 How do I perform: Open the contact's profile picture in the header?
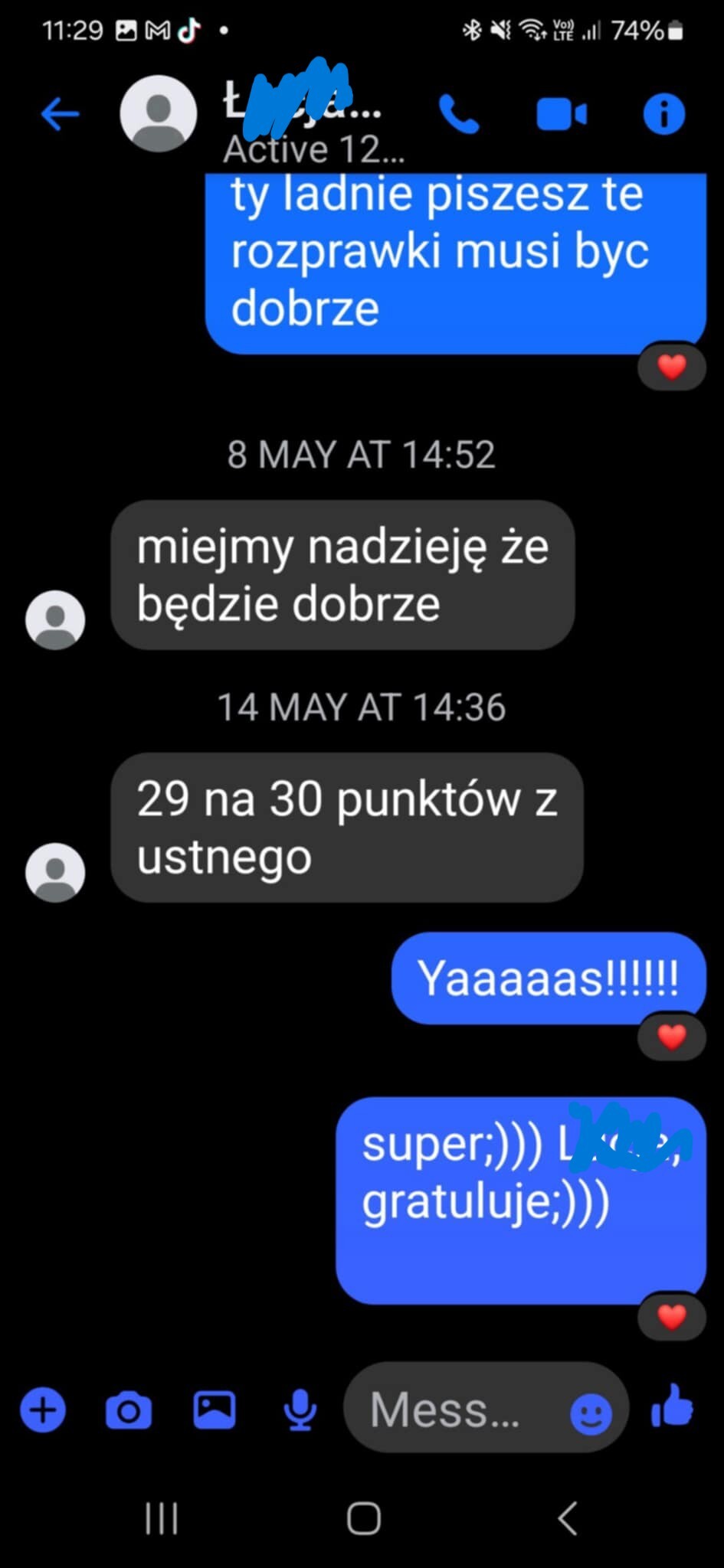[x=158, y=113]
